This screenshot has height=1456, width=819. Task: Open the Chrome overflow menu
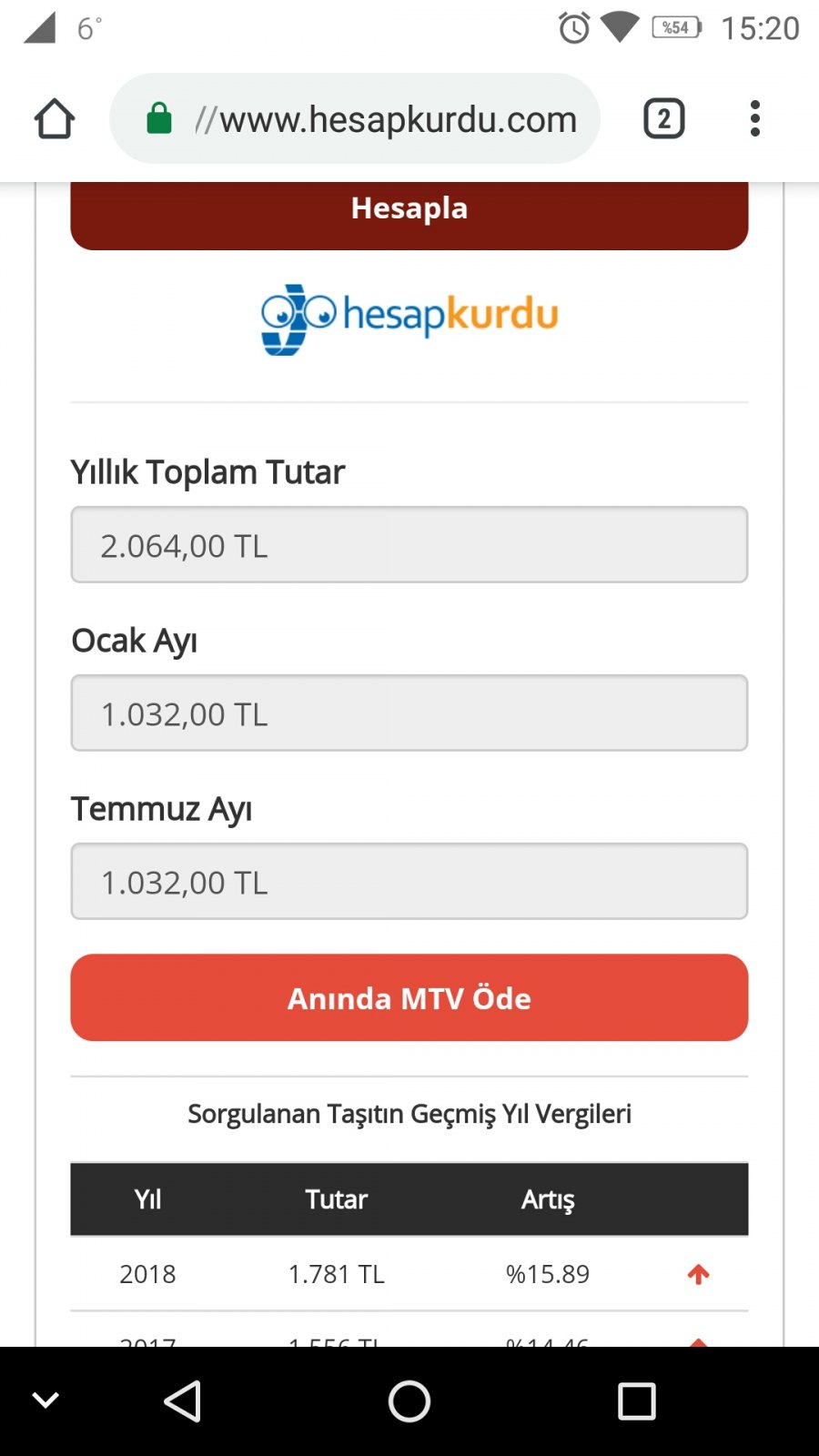(x=754, y=119)
